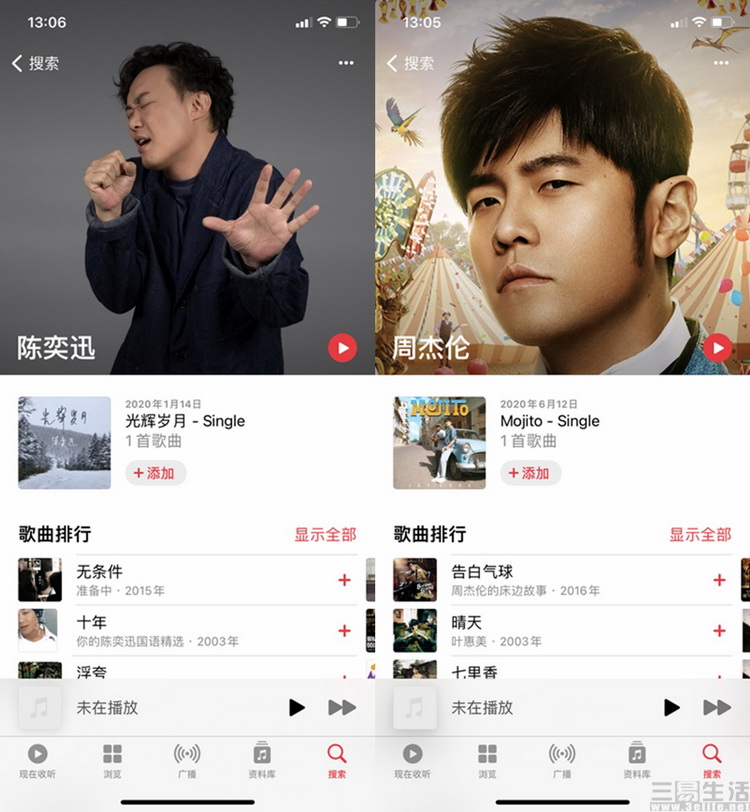This screenshot has width=750, height=812.
Task: Go back to search from 周杰伦 page
Action: point(411,63)
